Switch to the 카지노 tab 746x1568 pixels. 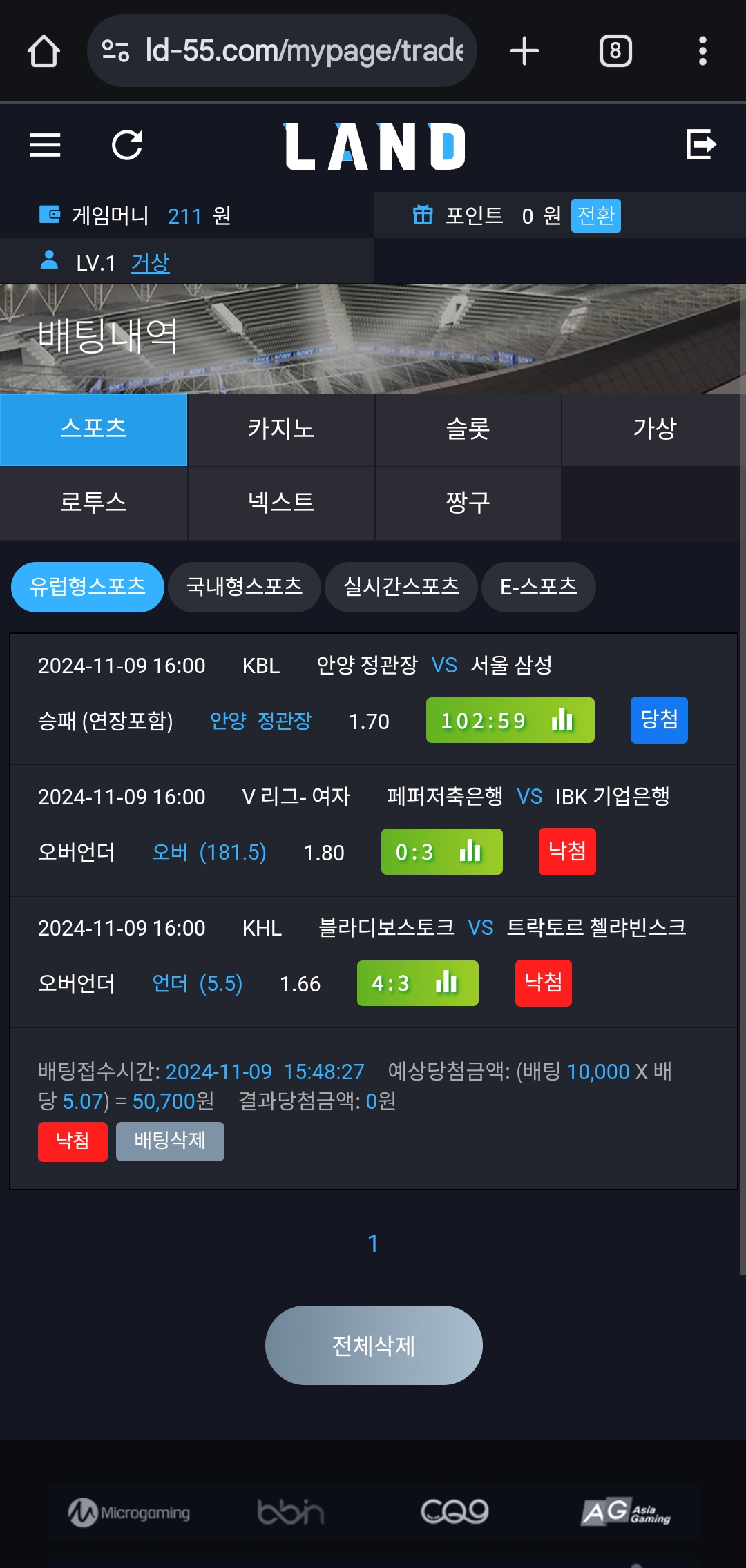tap(281, 429)
